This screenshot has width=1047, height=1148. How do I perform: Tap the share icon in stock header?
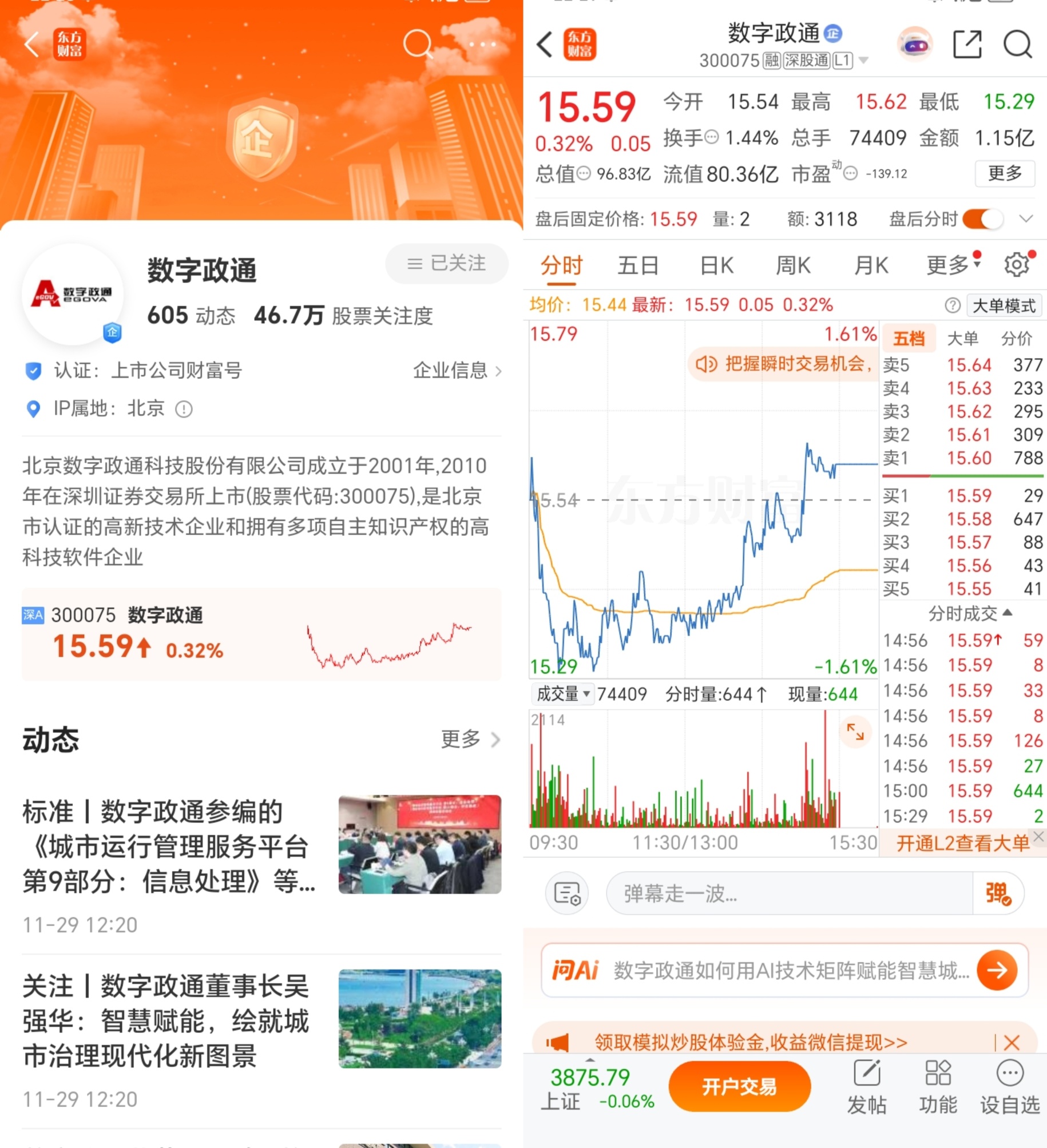pos(967,45)
